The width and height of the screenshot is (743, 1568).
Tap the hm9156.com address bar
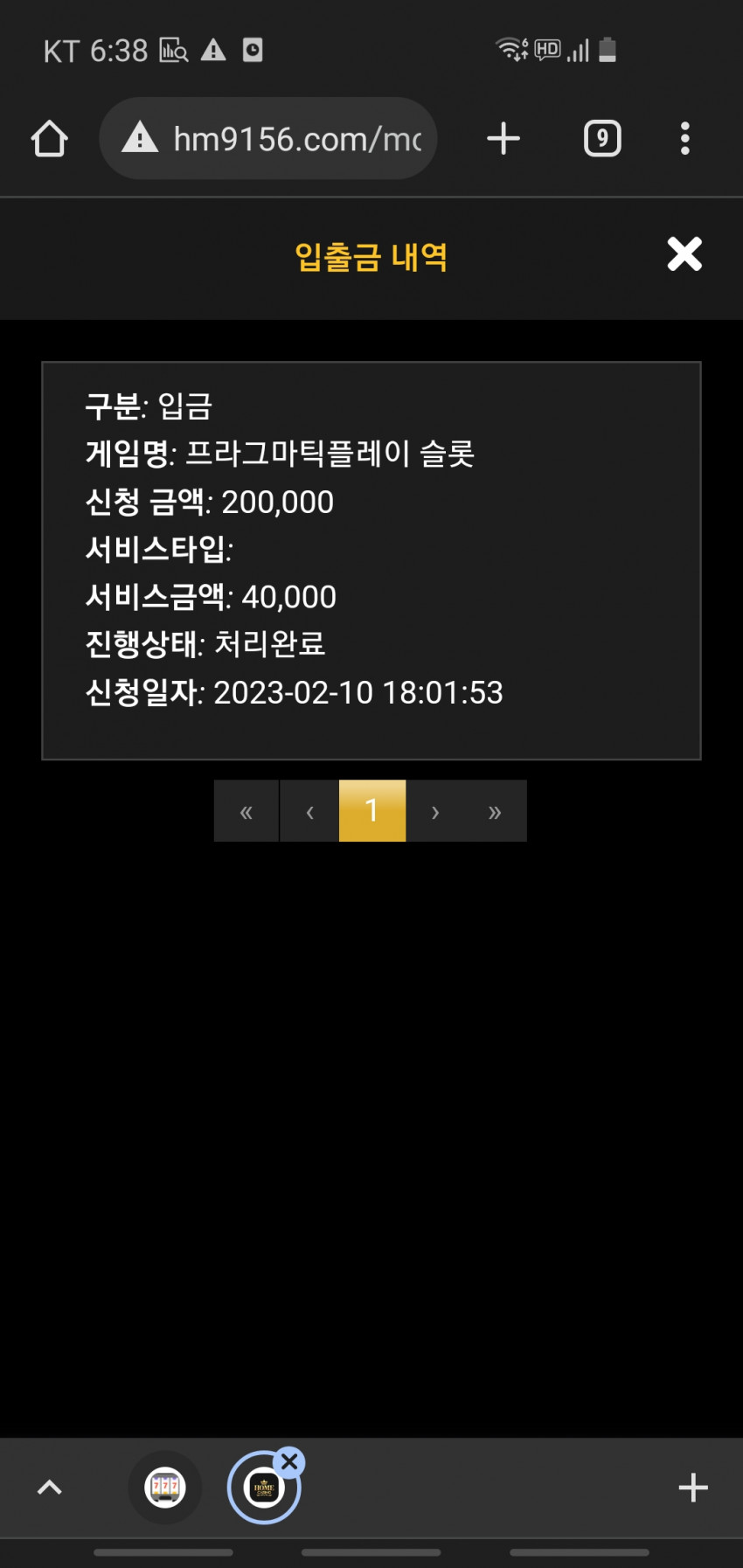268,139
